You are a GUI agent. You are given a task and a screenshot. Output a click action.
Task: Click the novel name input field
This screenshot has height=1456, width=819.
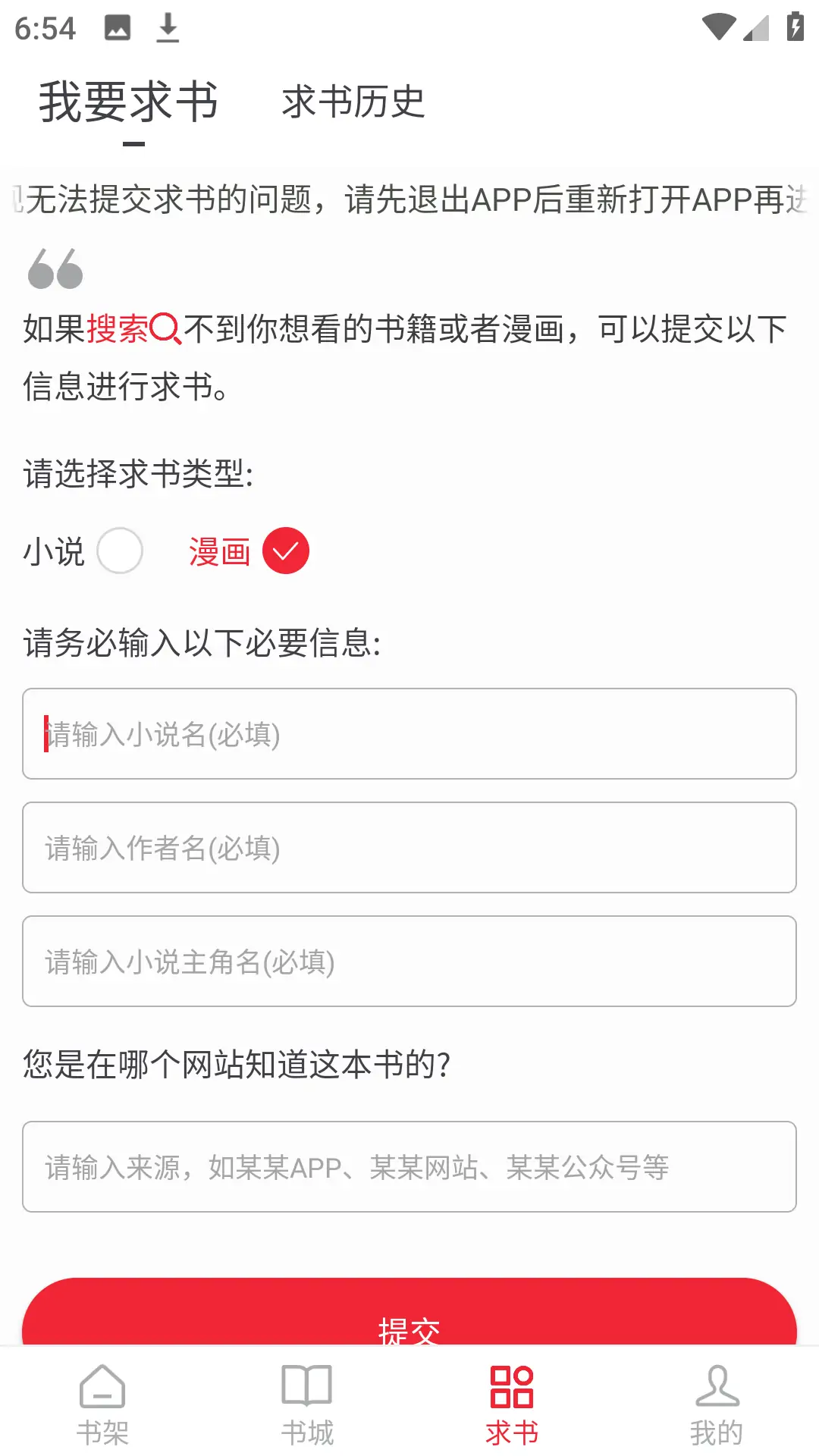point(409,733)
